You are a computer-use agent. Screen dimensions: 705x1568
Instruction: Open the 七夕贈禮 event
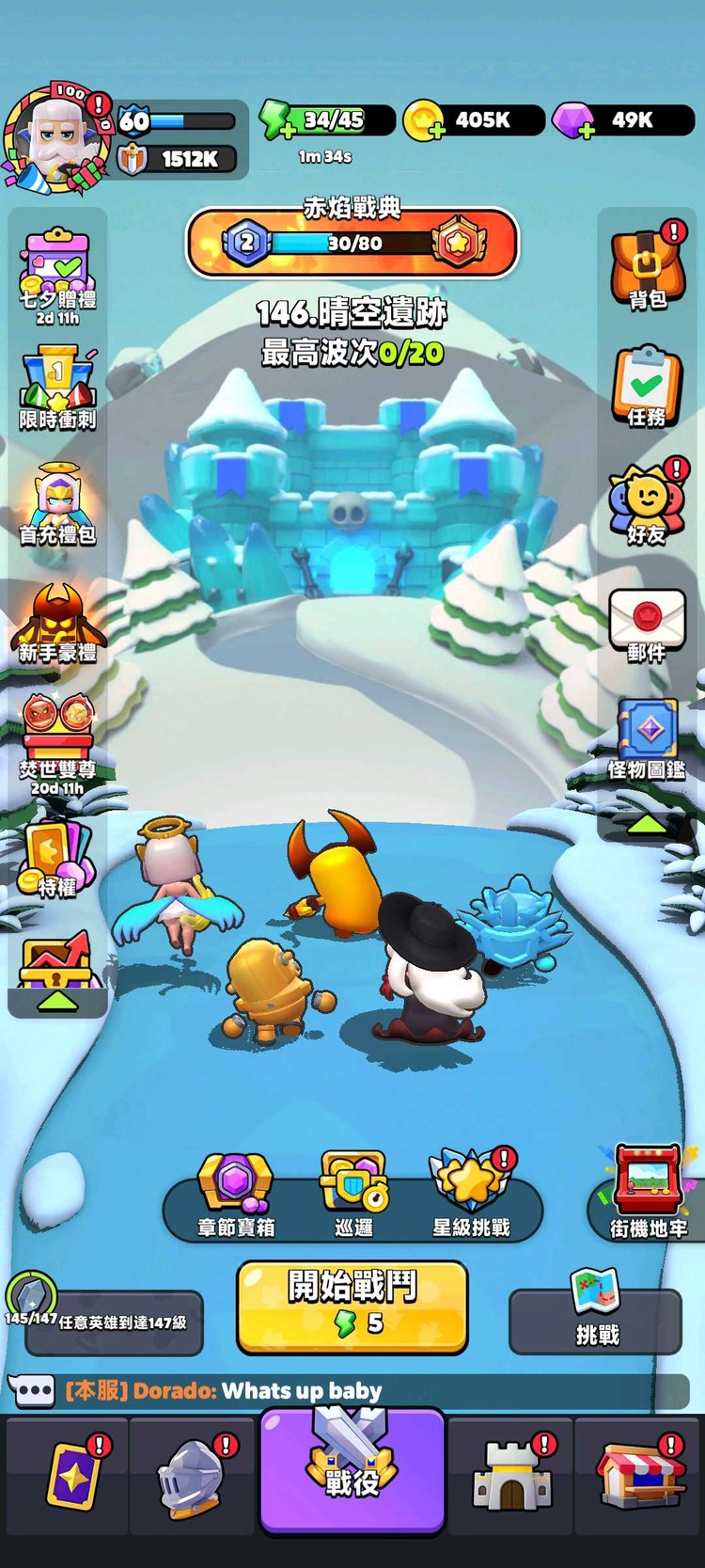[57, 273]
